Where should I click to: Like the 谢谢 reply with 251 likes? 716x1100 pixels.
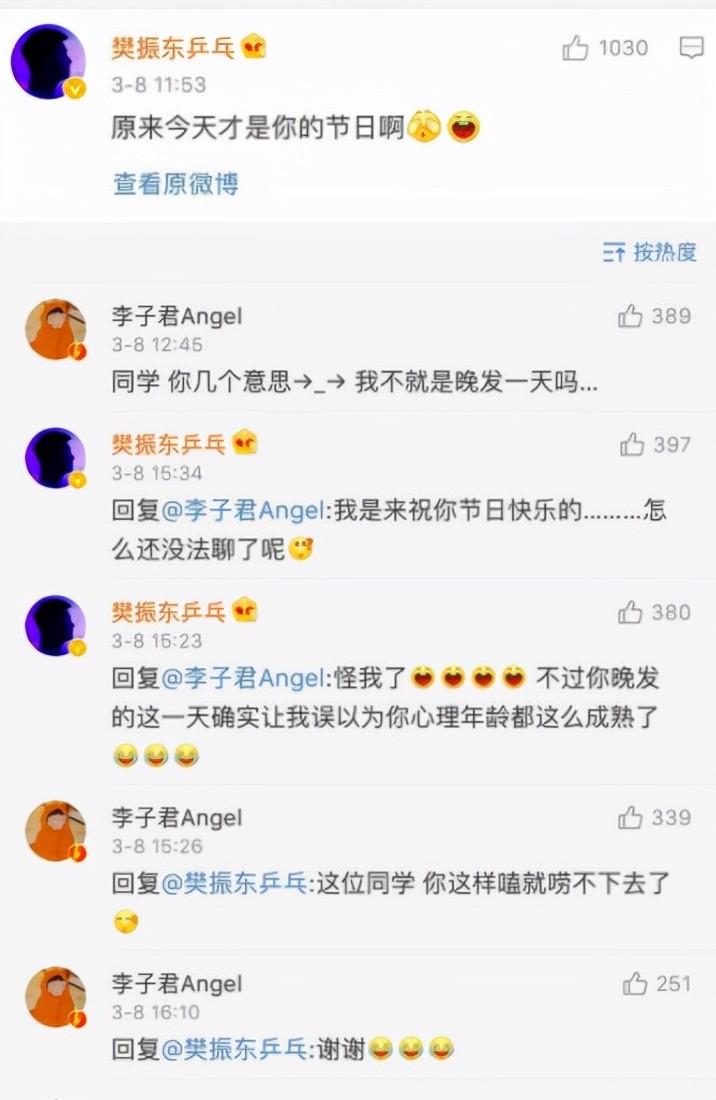[635, 984]
